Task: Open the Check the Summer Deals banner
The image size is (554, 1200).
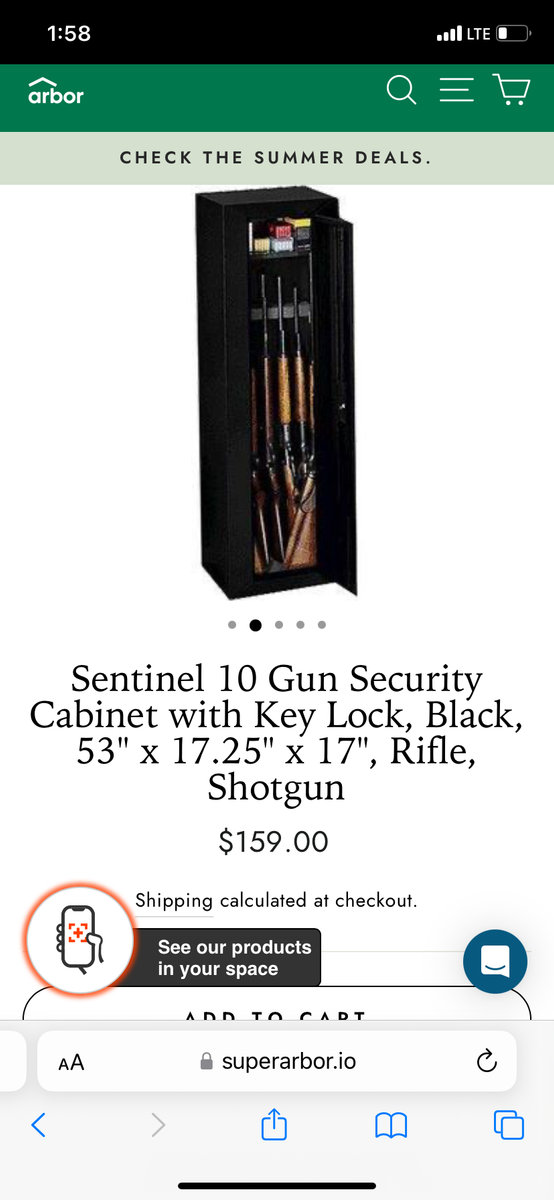Action: pos(276,158)
